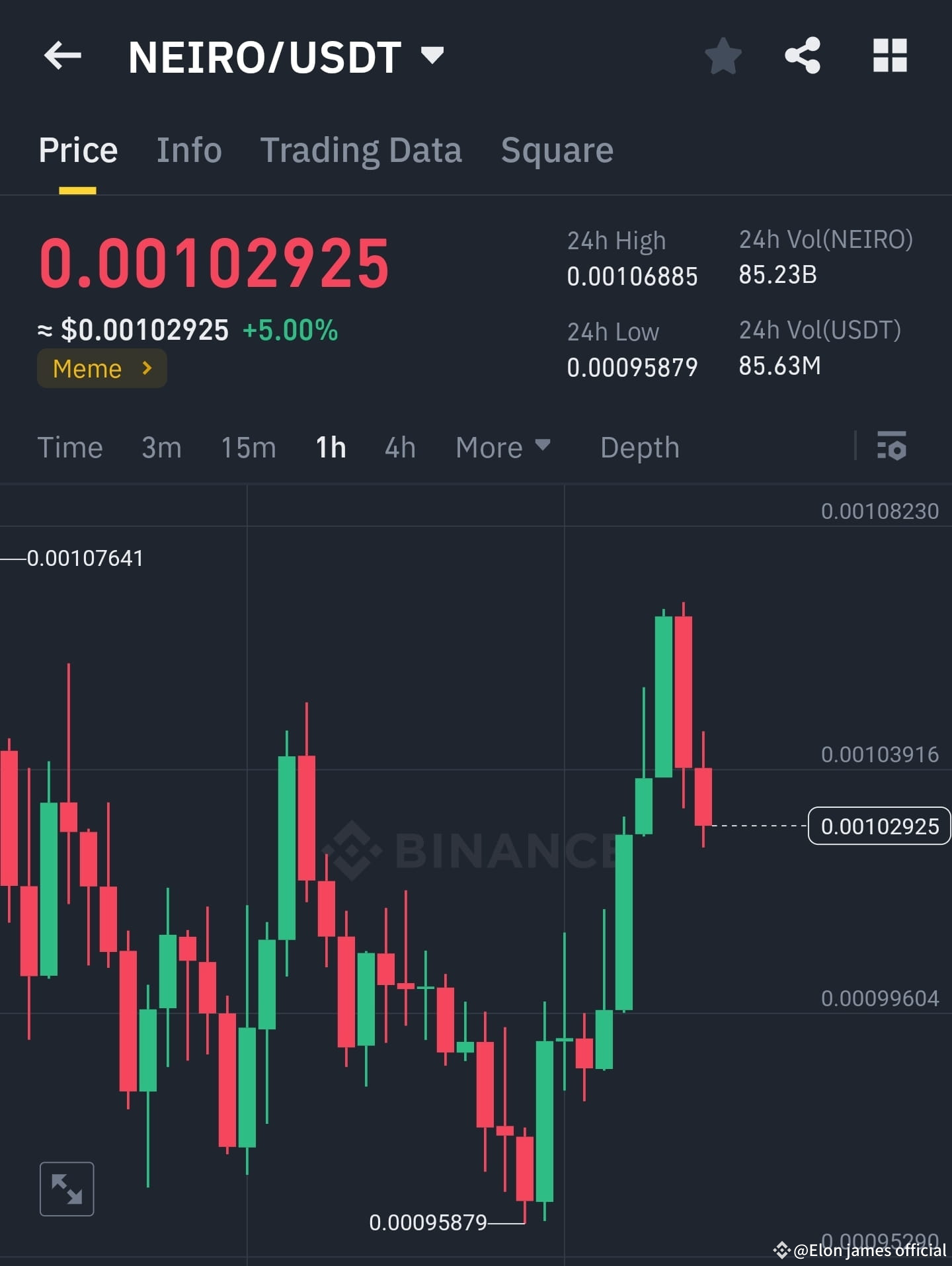The image size is (952, 1266).
Task: Expand chart to fullscreen with arrows icon
Action: [67, 1188]
